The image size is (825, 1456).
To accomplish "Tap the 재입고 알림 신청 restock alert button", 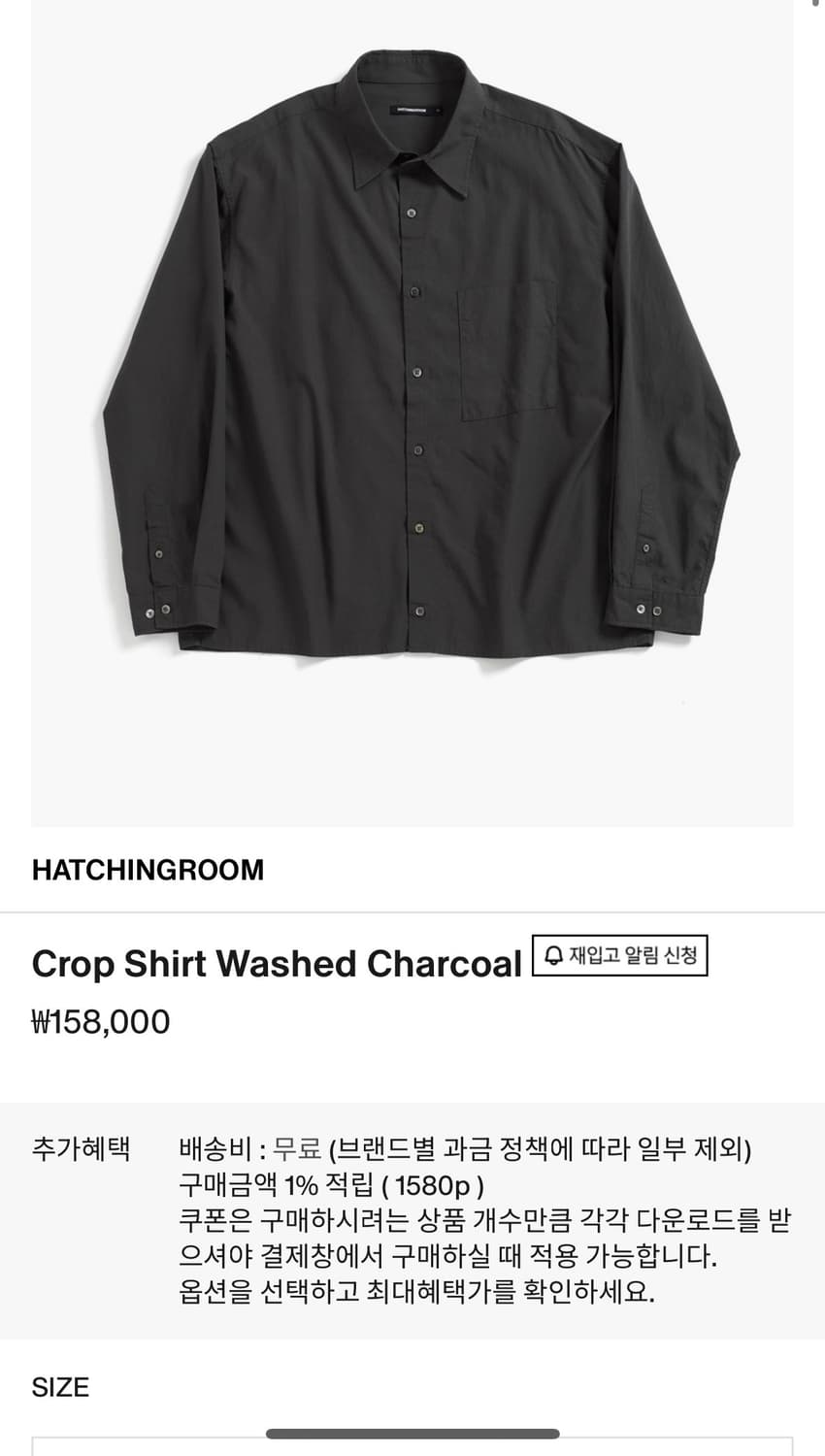I will click(x=620, y=956).
